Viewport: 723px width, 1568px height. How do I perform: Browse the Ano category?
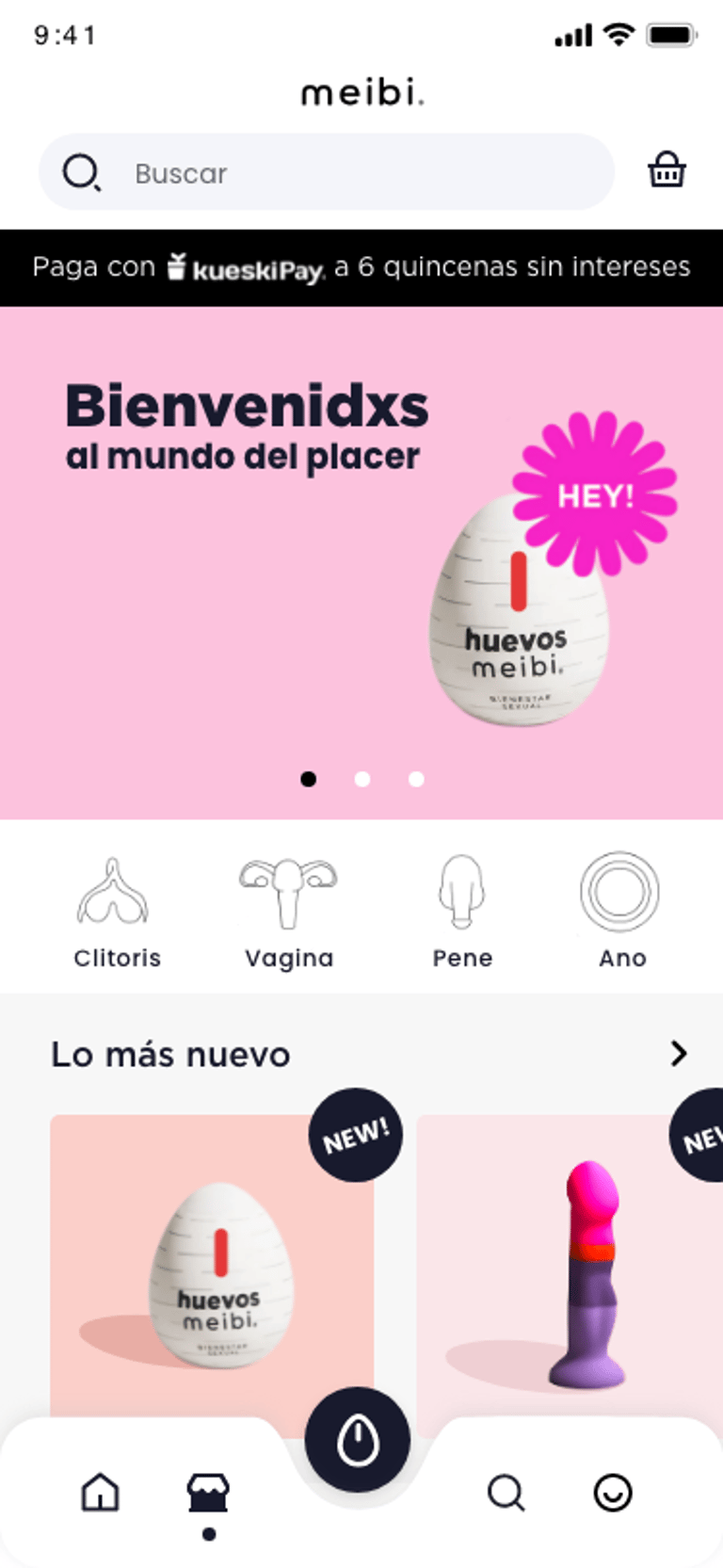tap(621, 911)
